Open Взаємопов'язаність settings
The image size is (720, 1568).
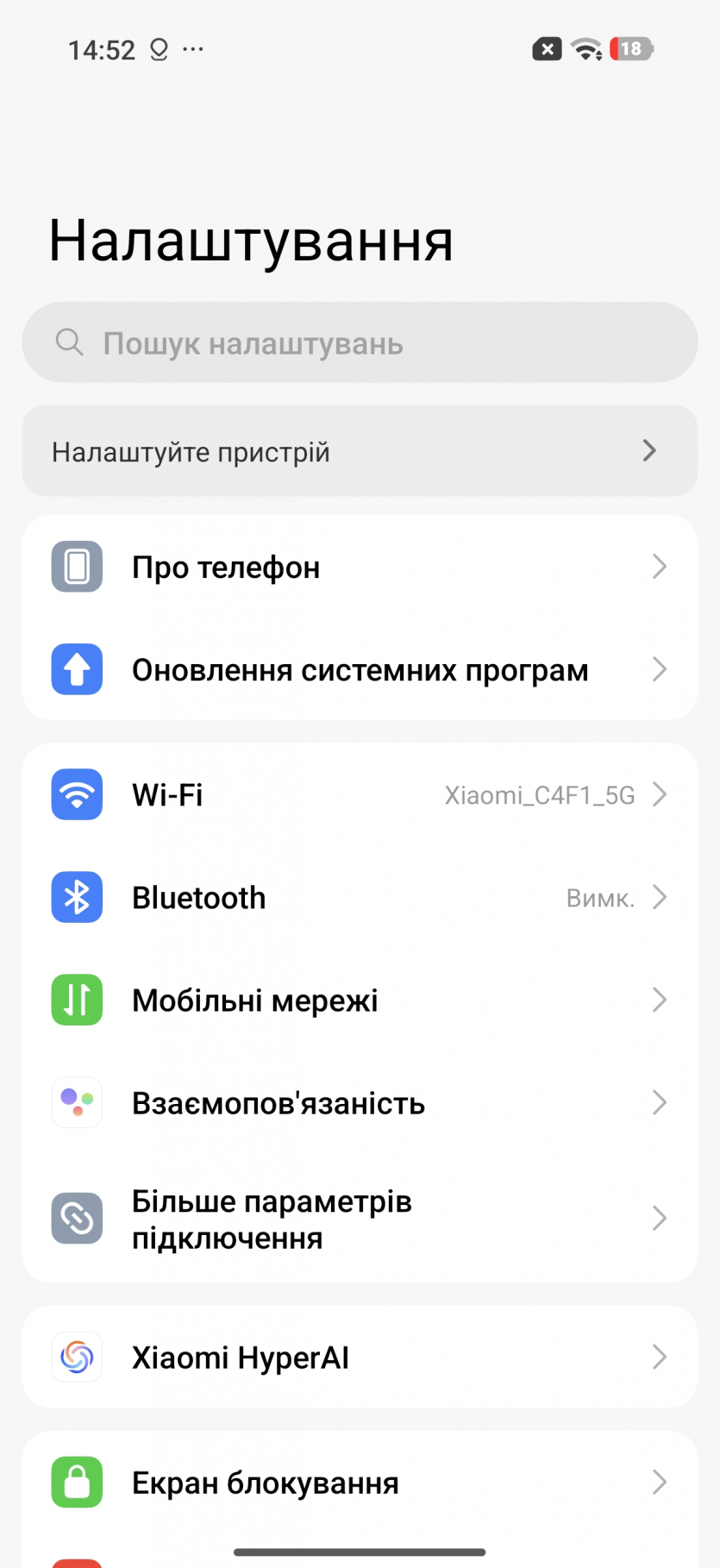coord(359,1103)
